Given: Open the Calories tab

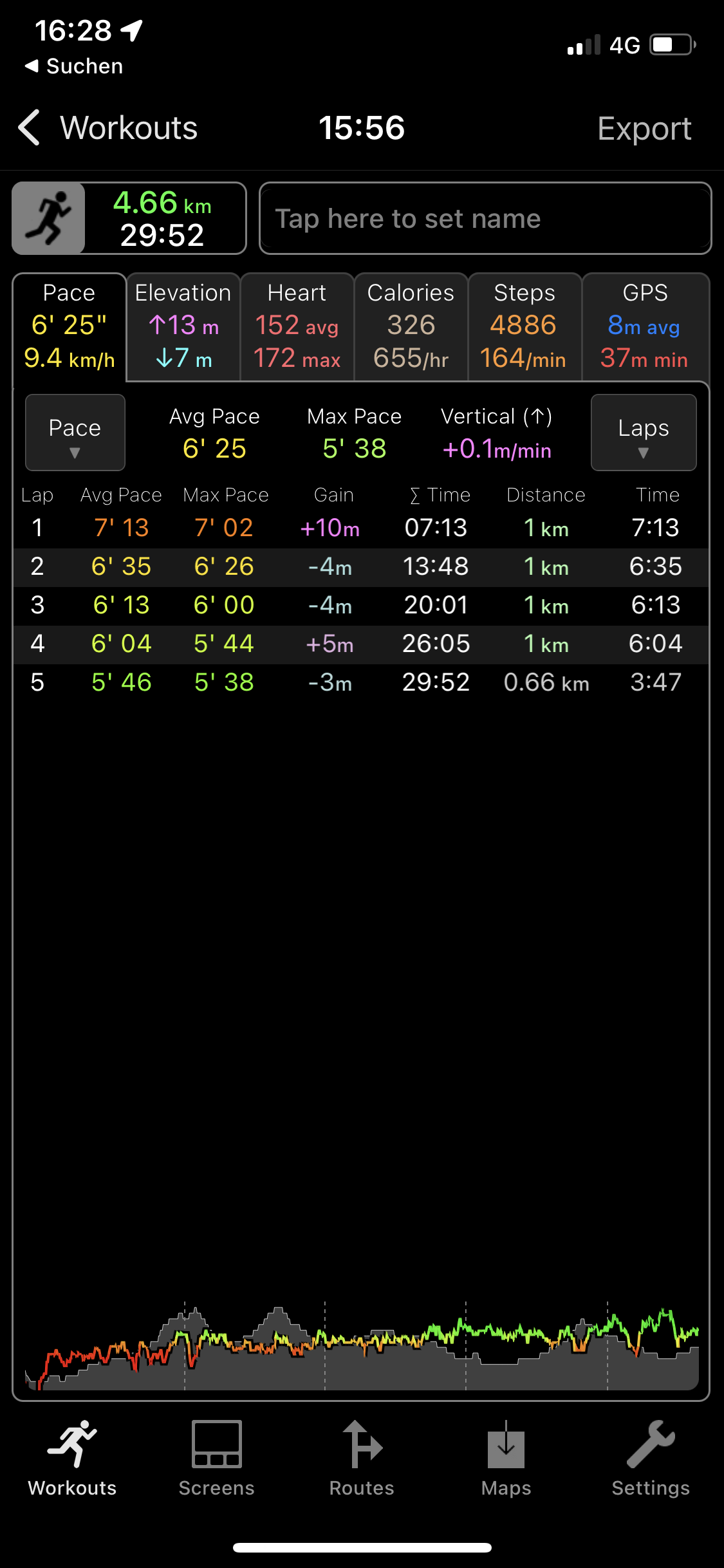Looking at the screenshot, I should tap(411, 326).
